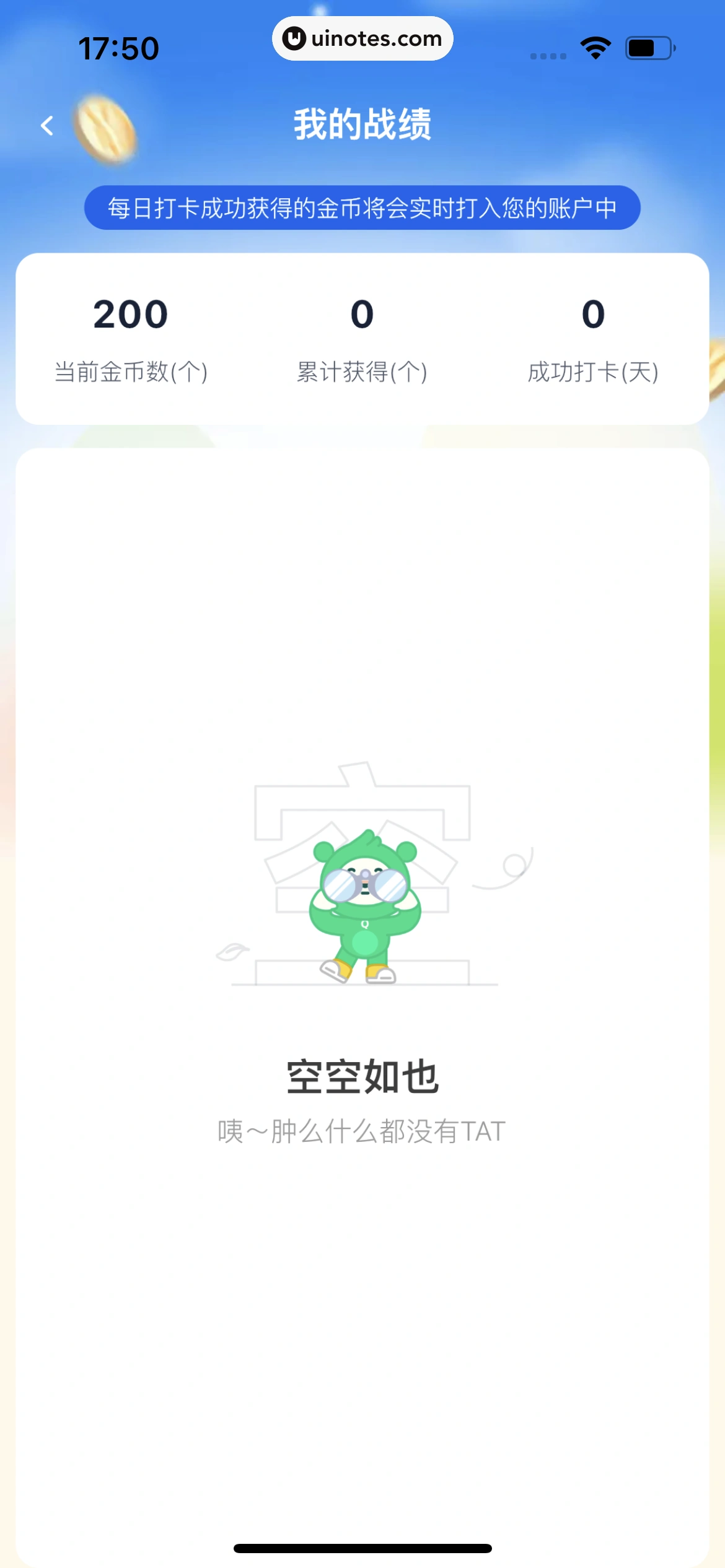
Task: Open the 我的战绩 page title
Action: (362, 124)
